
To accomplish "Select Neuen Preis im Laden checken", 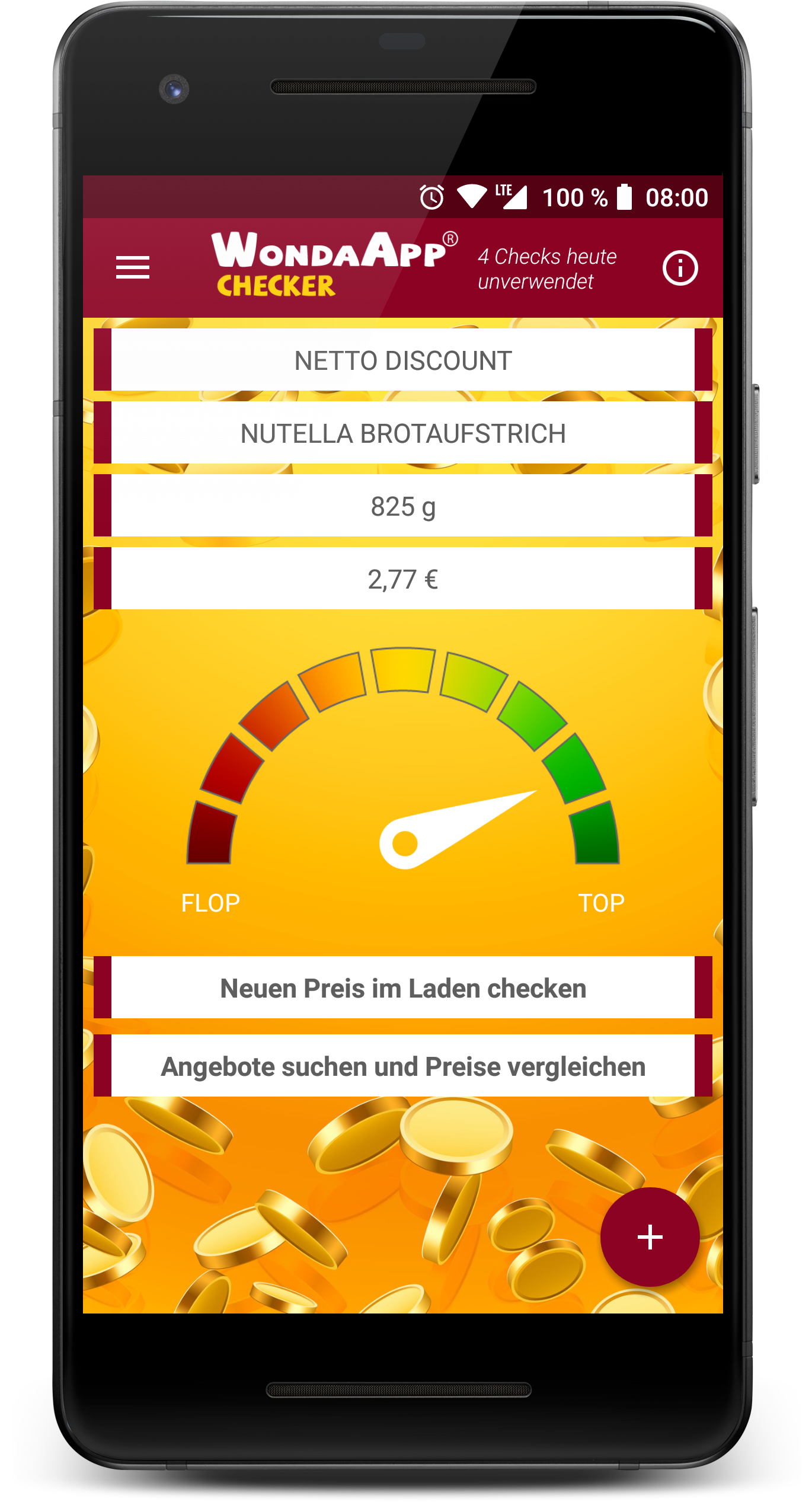I will tap(403, 988).
